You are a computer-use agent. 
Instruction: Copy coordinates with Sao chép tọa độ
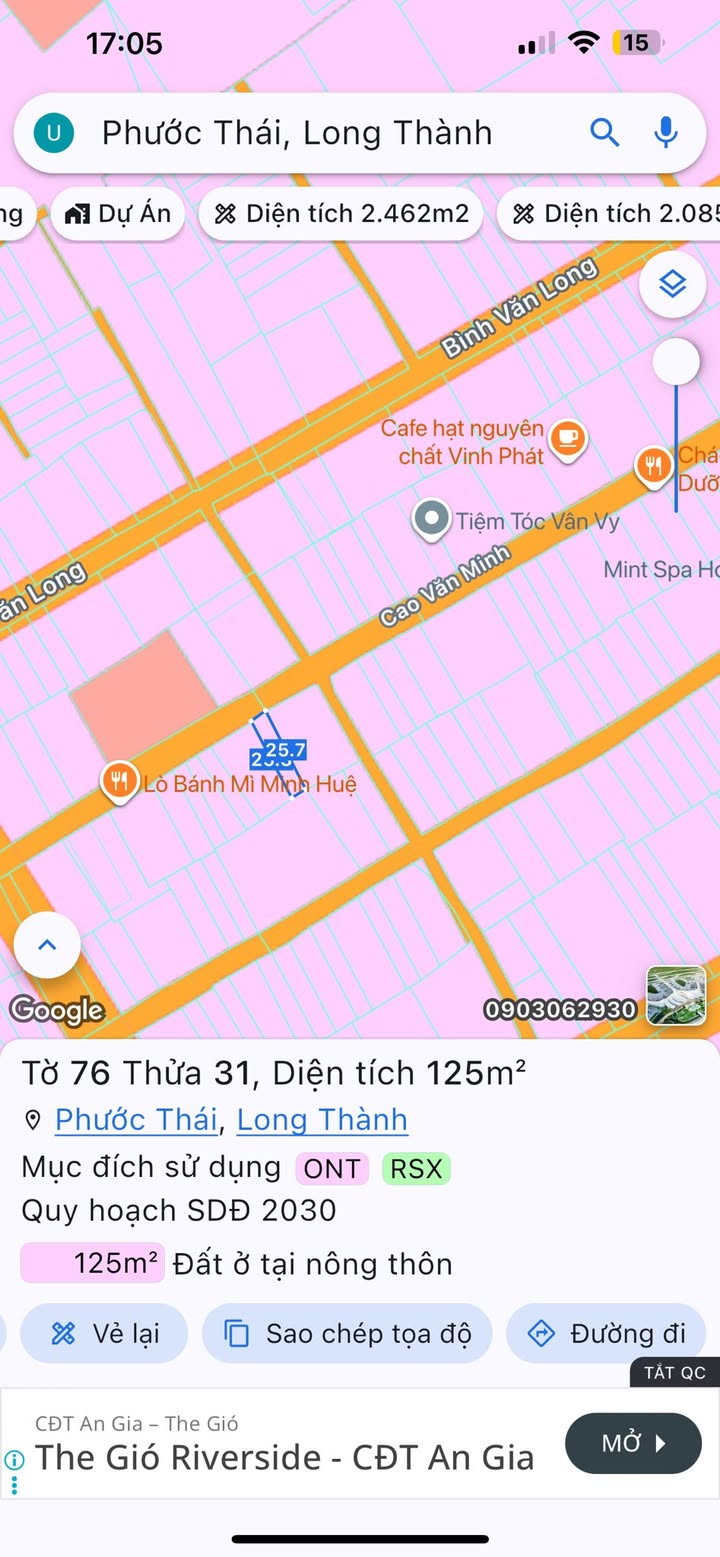(347, 1333)
